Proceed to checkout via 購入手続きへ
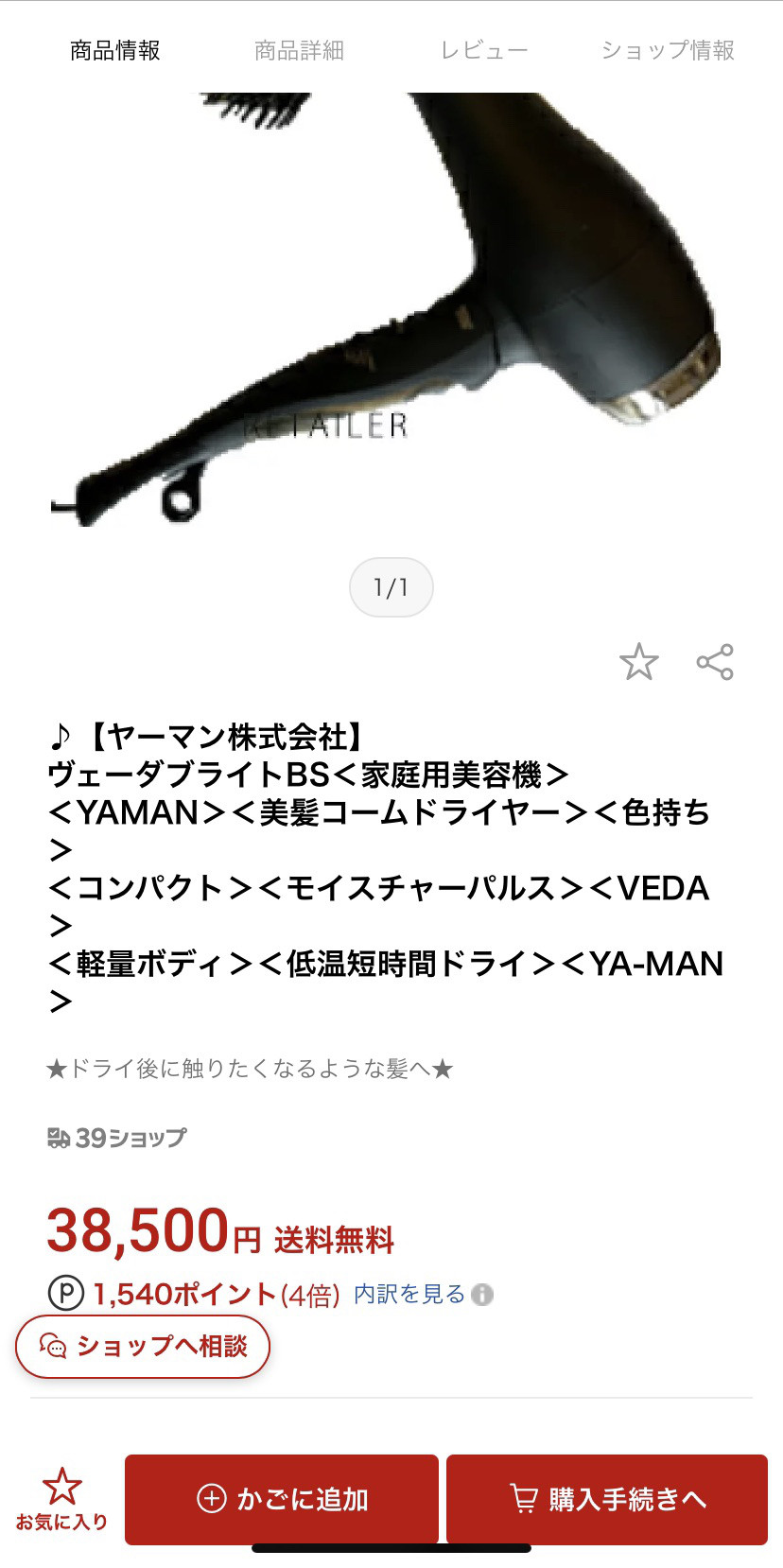783x1568 pixels. (x=607, y=1499)
